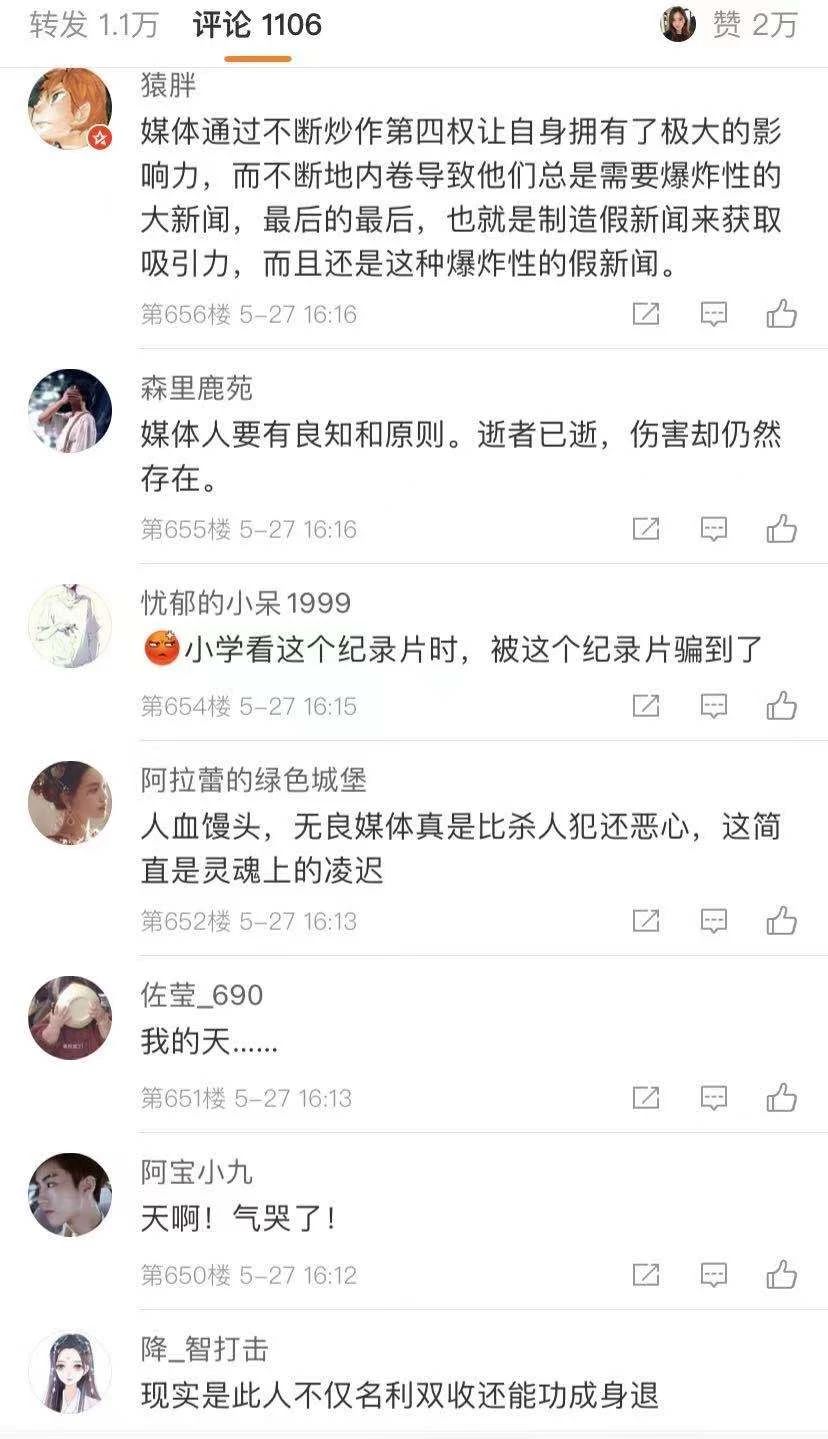Screen dimensions: 828x1439
Task: Reply to 佐莹_690's comment
Action: (x=713, y=1098)
